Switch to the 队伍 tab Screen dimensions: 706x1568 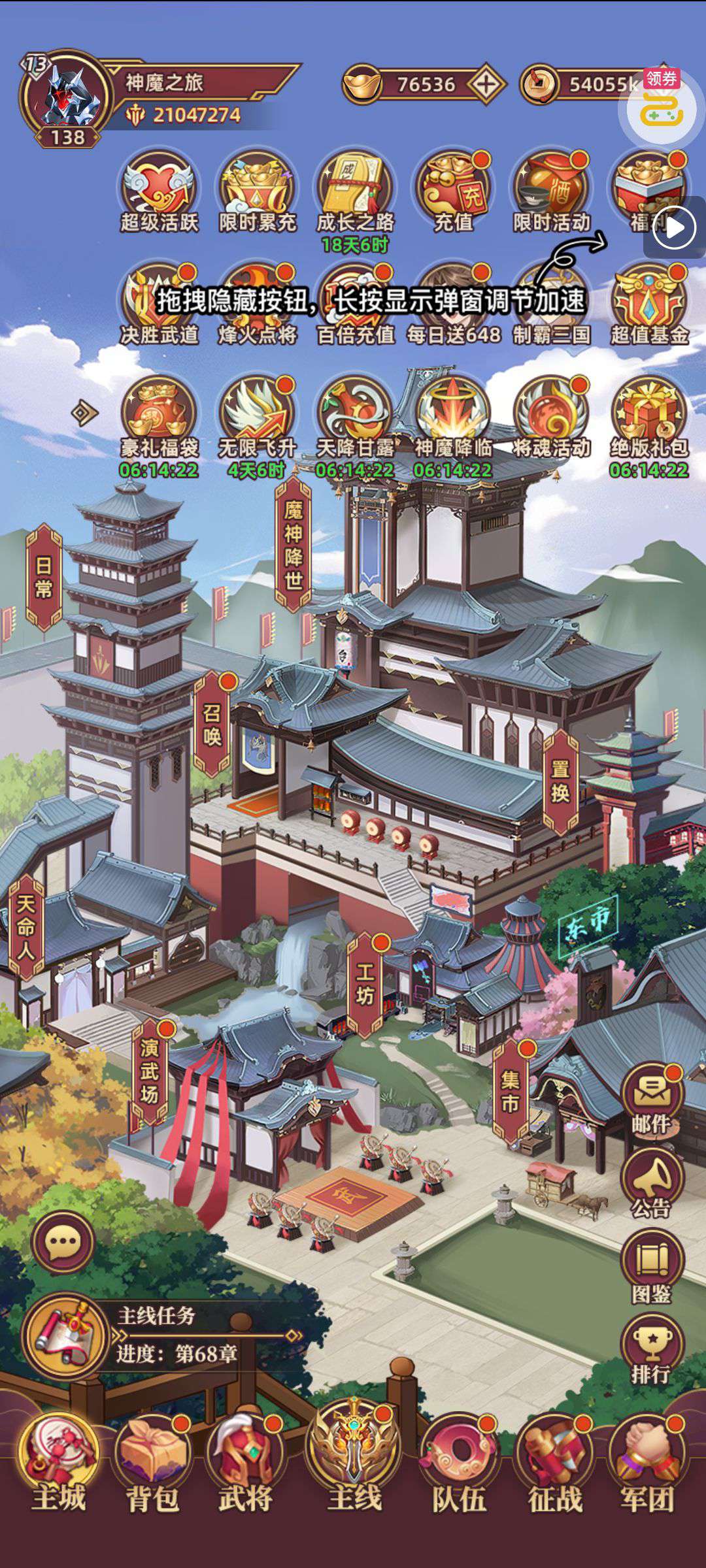[458, 1462]
